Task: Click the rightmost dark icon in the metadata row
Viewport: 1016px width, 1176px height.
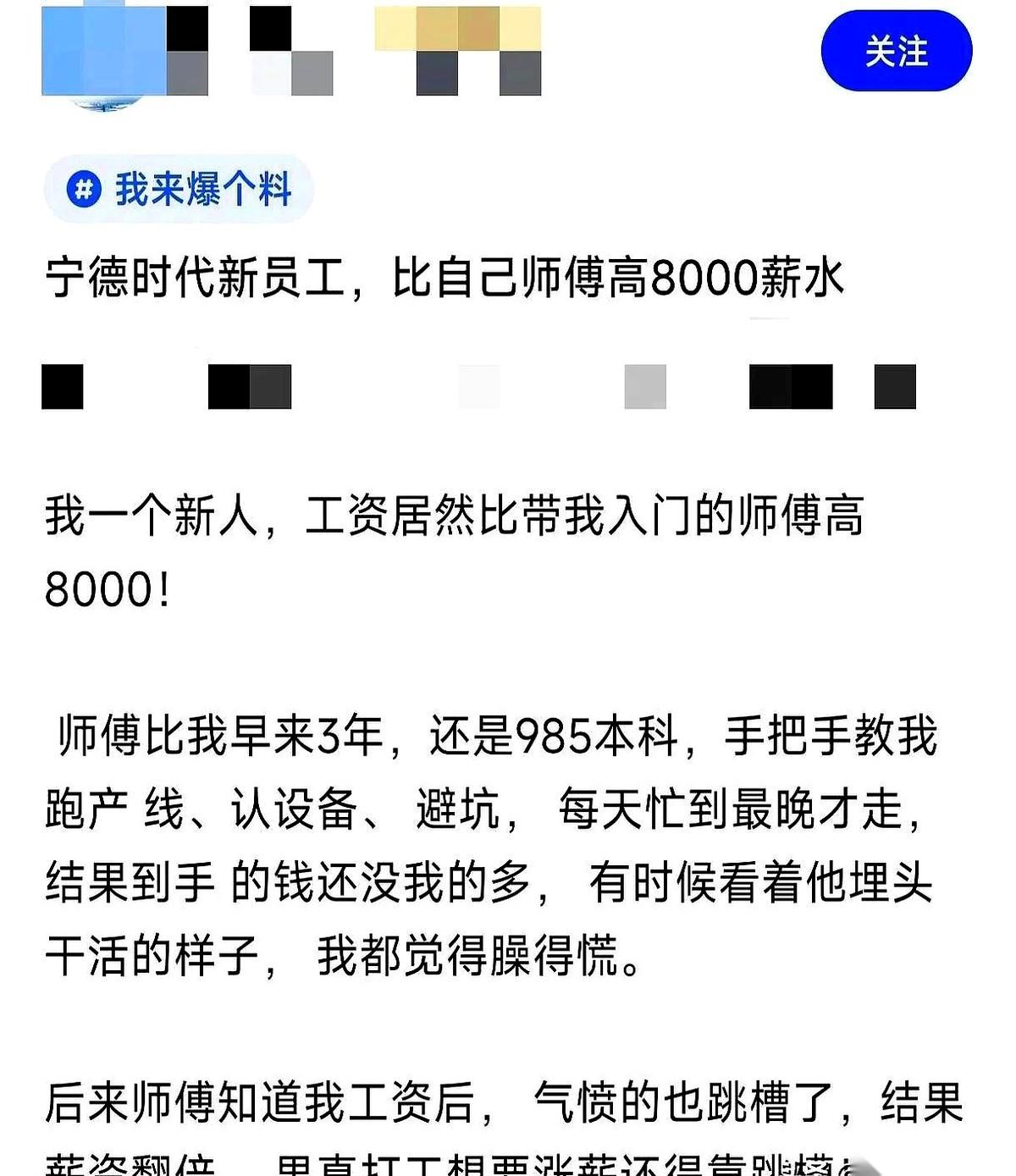Action: coord(895,388)
